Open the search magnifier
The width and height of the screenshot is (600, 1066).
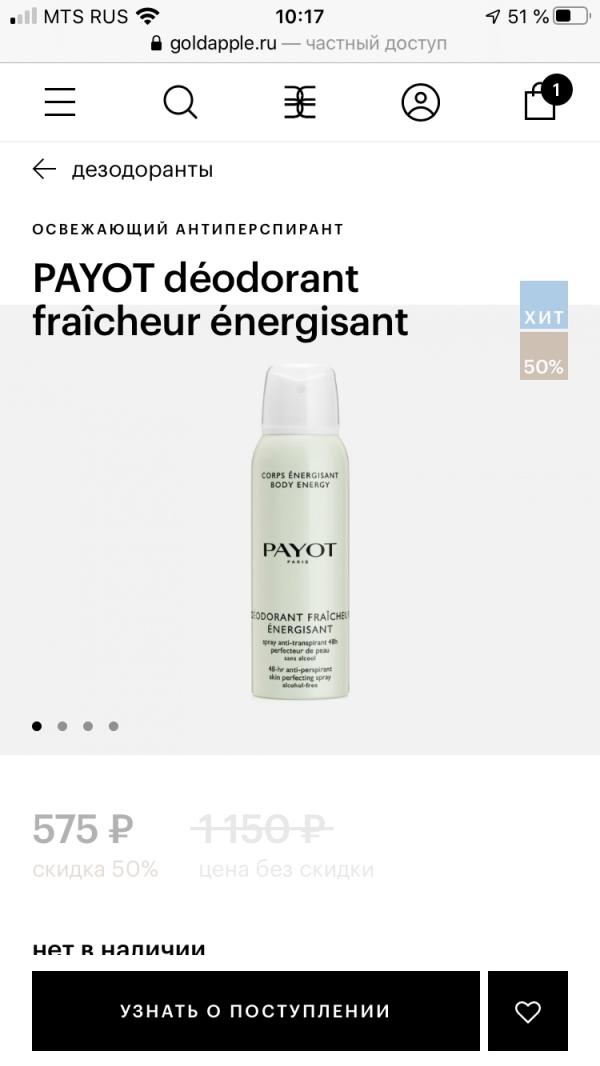pyautogui.click(x=180, y=102)
